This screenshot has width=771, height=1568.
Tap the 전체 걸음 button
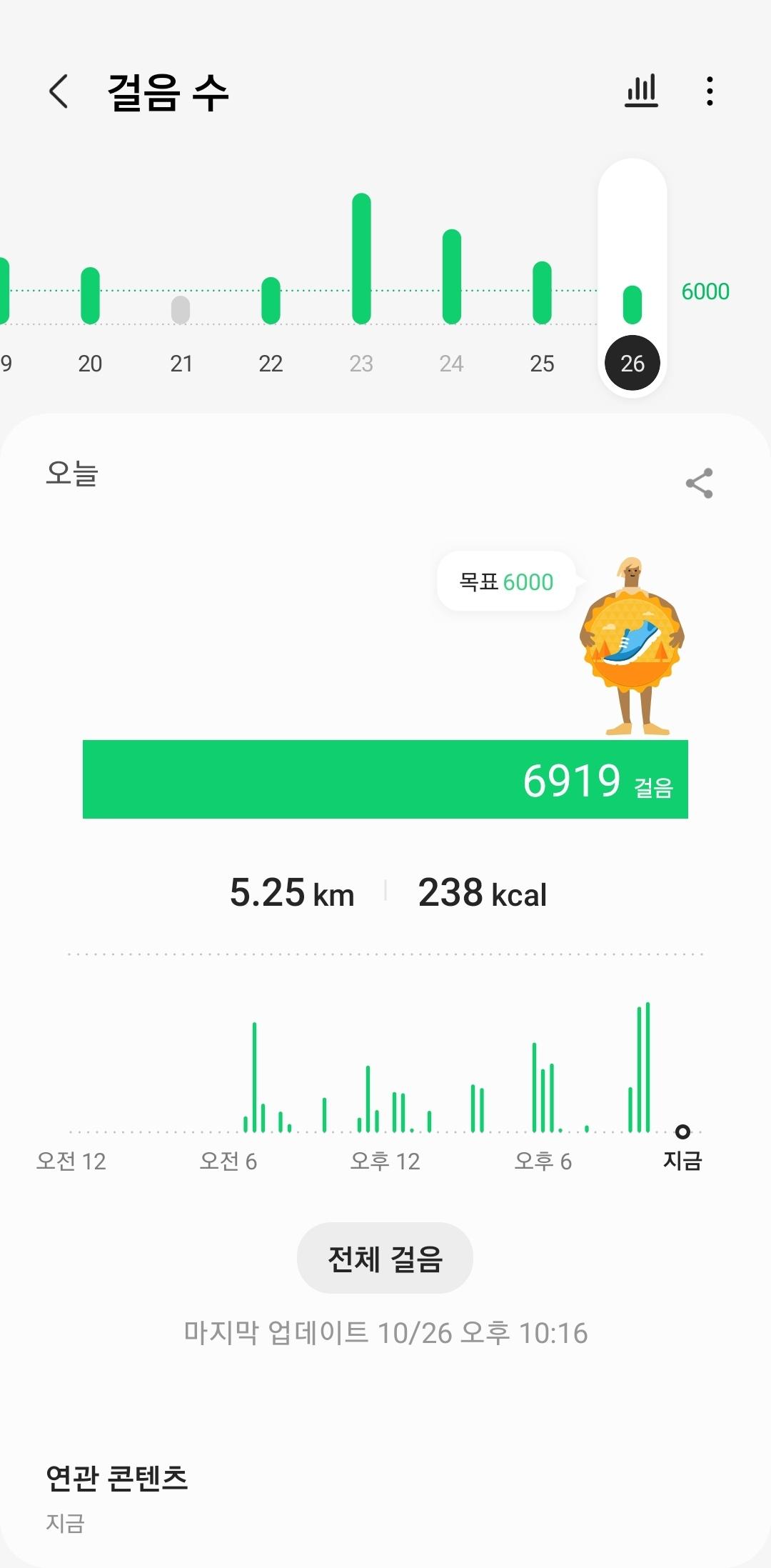coord(385,1258)
